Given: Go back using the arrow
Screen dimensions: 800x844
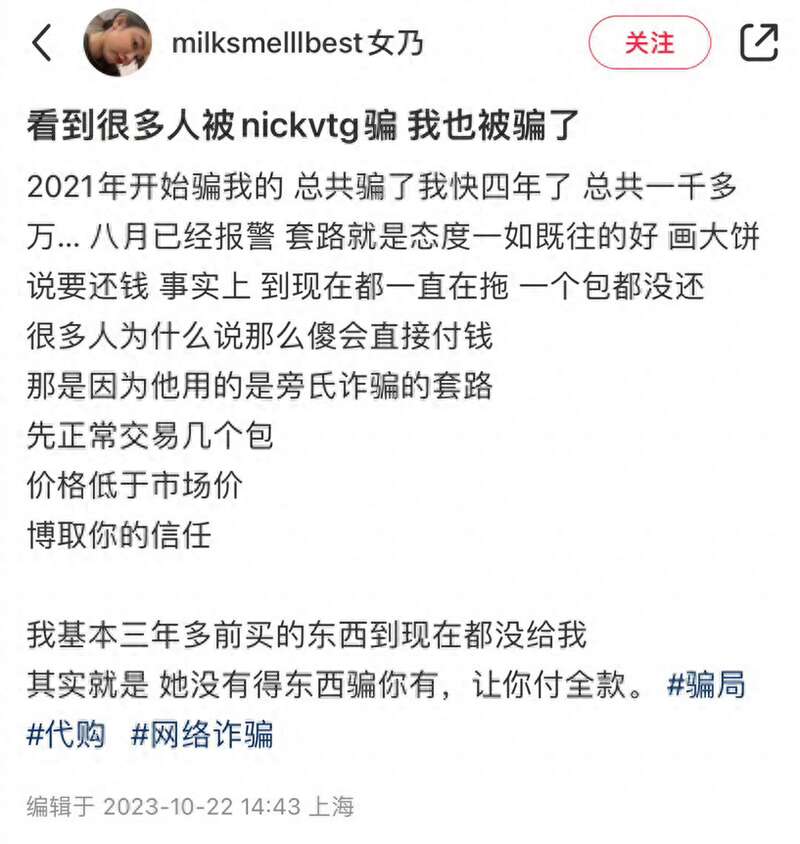Looking at the screenshot, I should (42, 43).
